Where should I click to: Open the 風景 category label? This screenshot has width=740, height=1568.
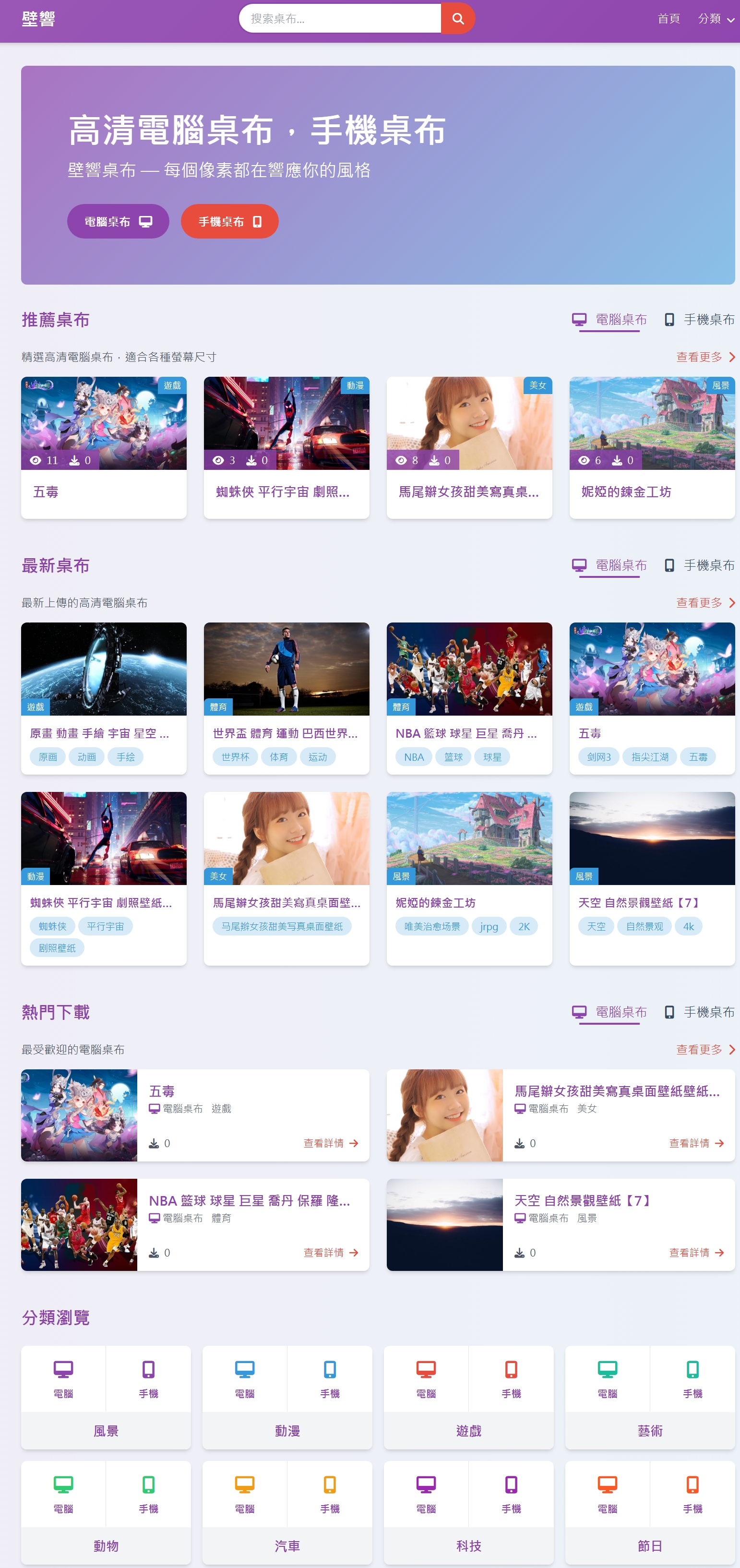pyautogui.click(x=106, y=1431)
